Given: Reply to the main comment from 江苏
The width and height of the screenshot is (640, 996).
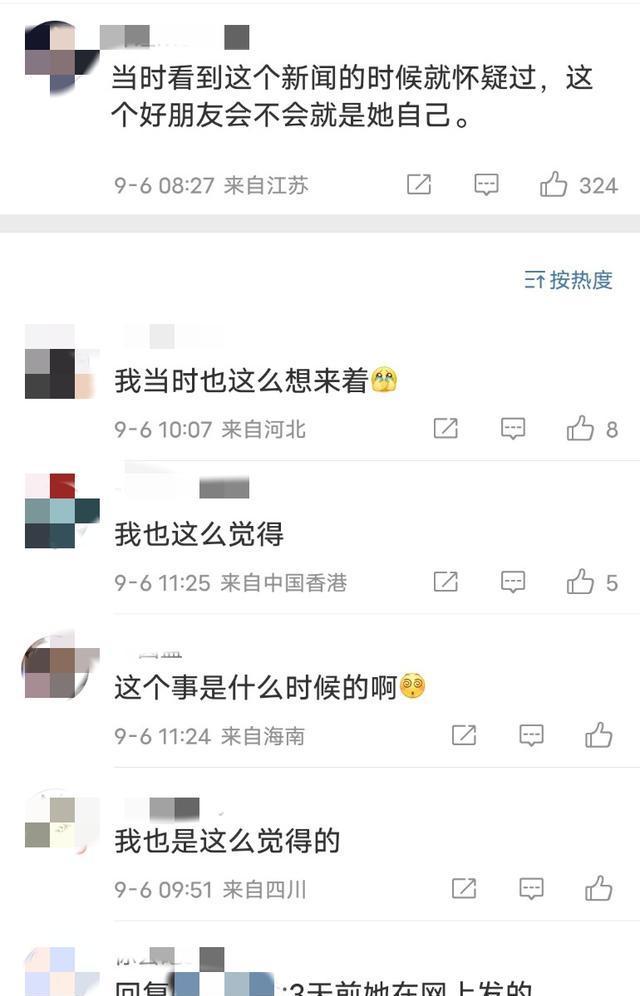Looking at the screenshot, I should pos(486,184).
